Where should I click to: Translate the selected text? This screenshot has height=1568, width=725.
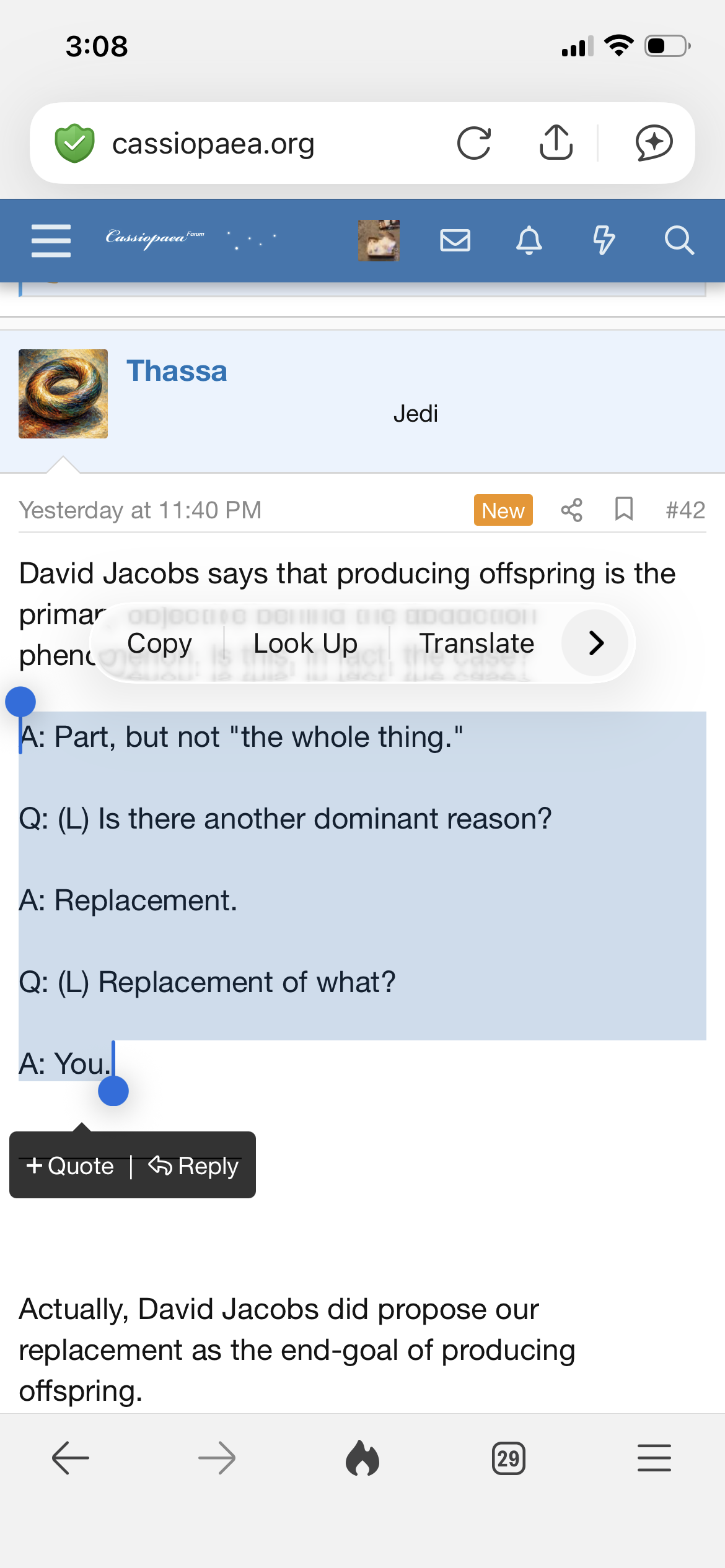477,643
